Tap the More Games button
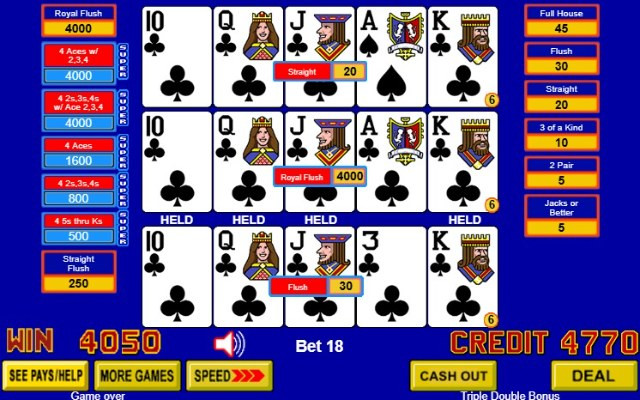The height and width of the screenshot is (400, 640). (138, 376)
